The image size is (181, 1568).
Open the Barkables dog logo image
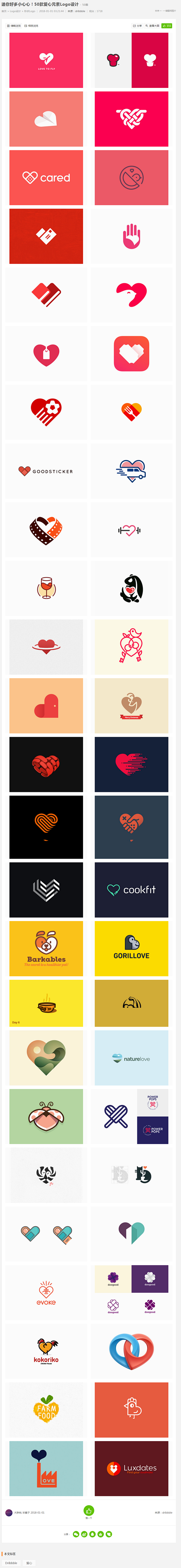click(x=46, y=948)
